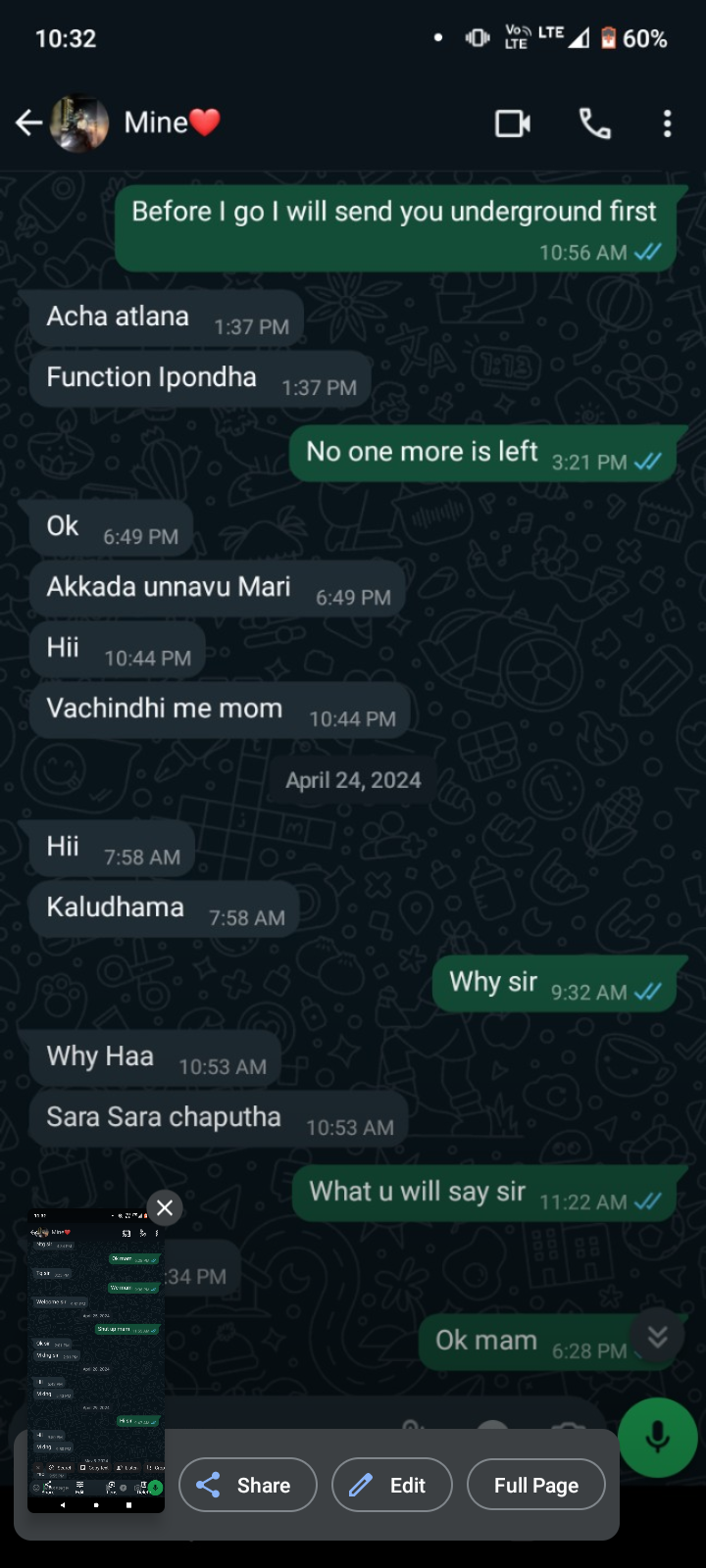Go back to the chat list
Screen dimensions: 706x1568
point(28,123)
